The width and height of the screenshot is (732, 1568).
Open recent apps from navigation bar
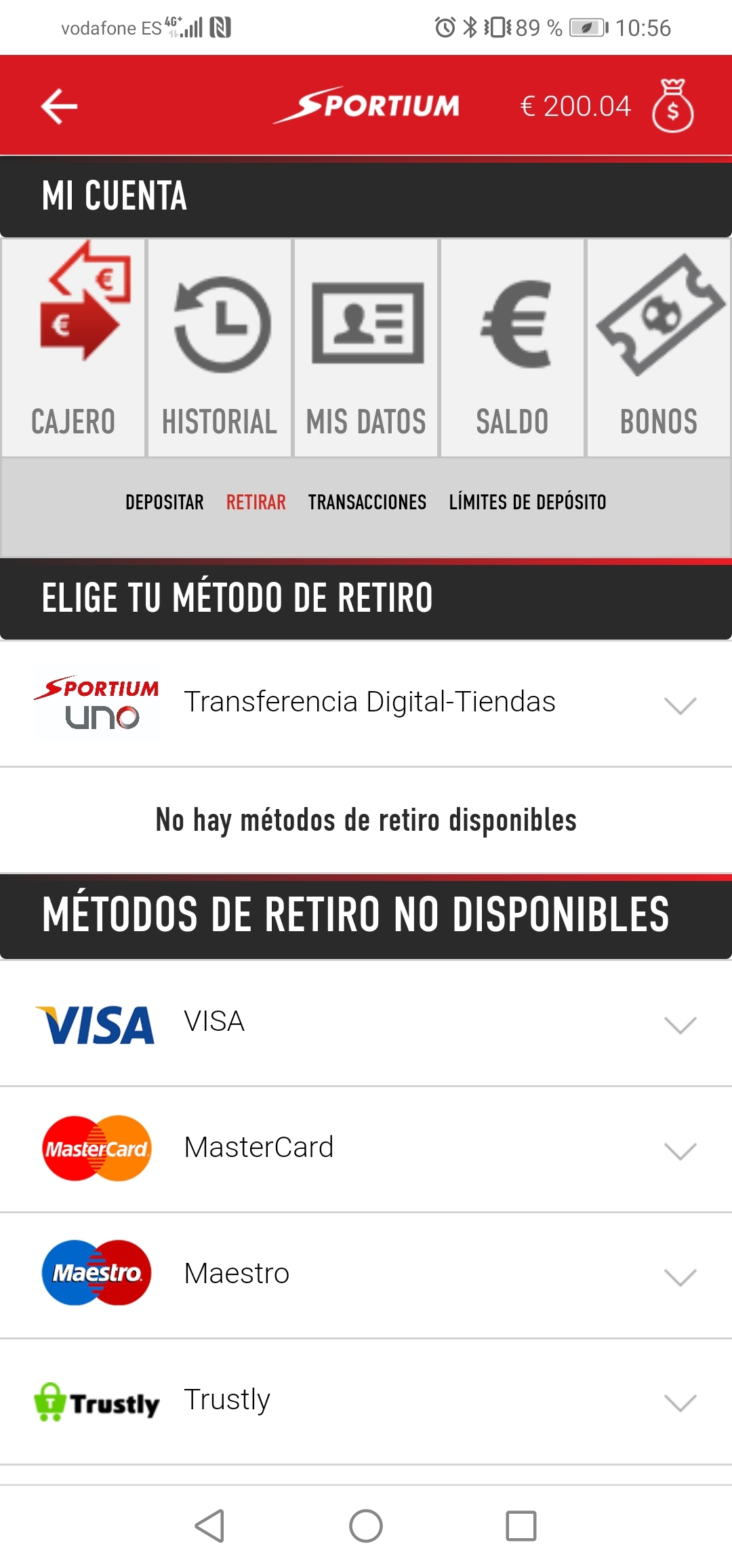(x=521, y=1526)
